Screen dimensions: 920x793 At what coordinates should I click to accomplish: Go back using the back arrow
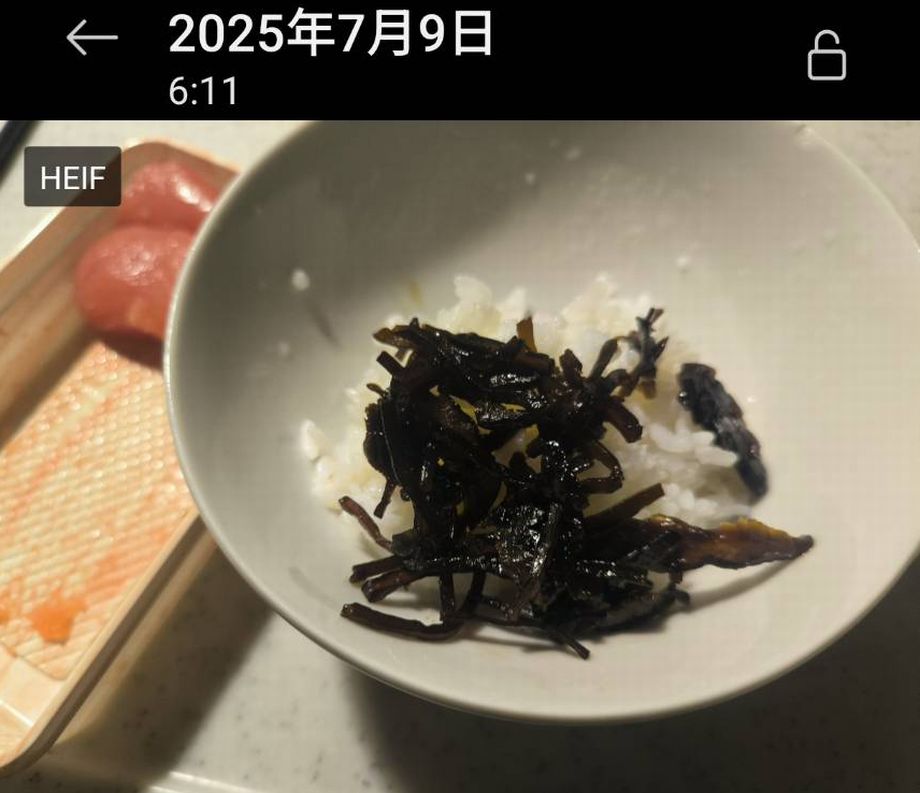pos(92,39)
